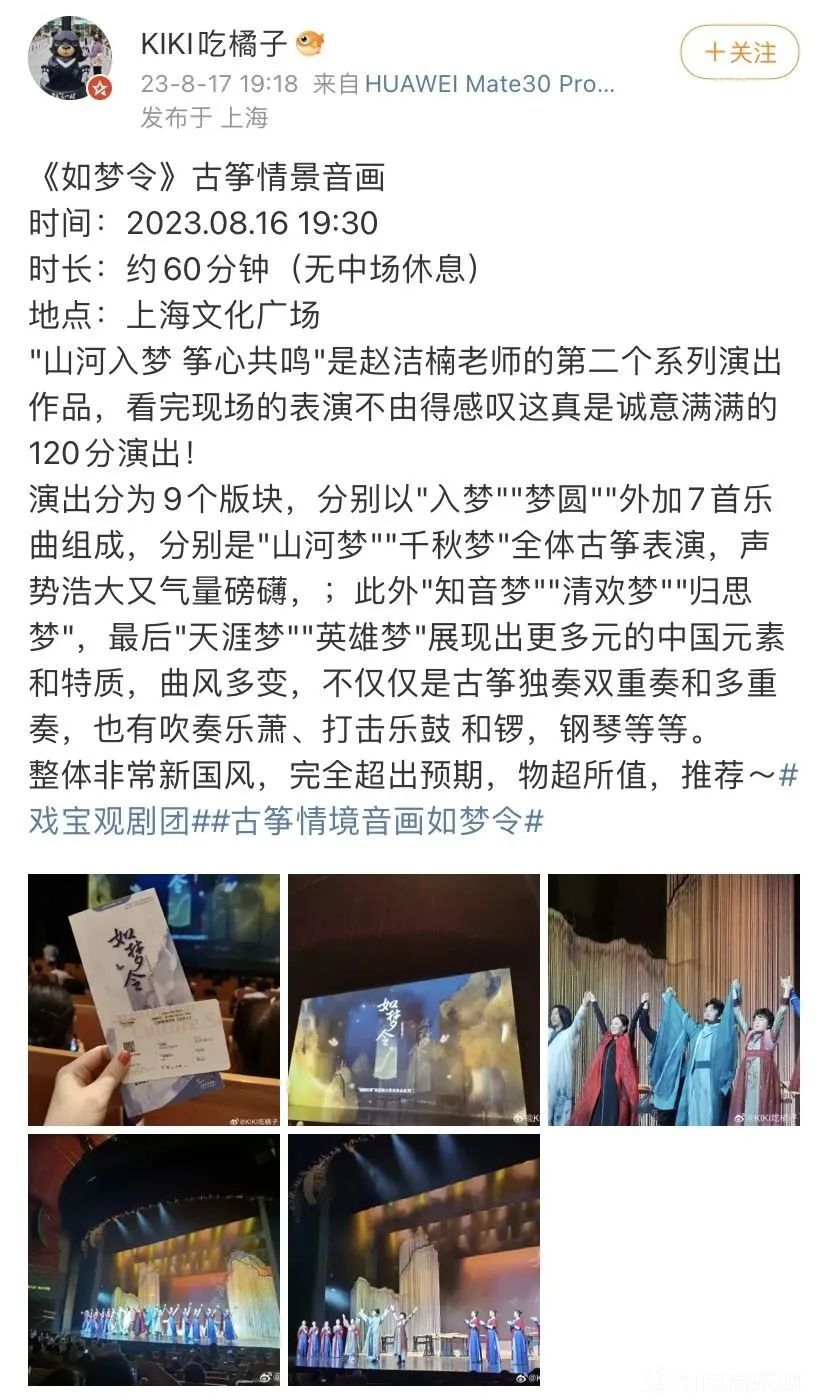828x1400 pixels.
Task: View the photo of hand holding ticket
Action: [154, 999]
